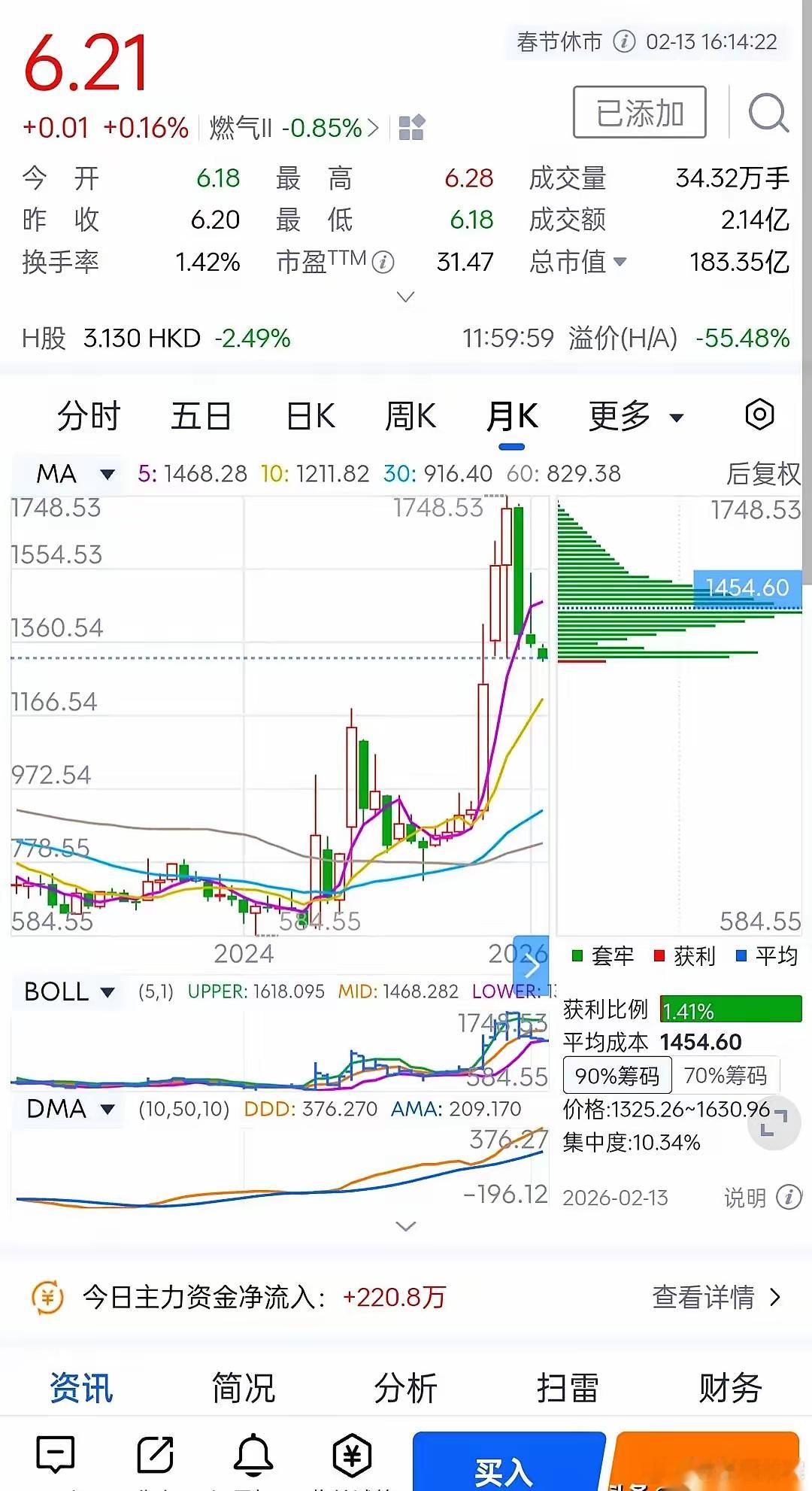Click the info icon next to 市盈TTM
812x1491 pixels.
(385, 263)
